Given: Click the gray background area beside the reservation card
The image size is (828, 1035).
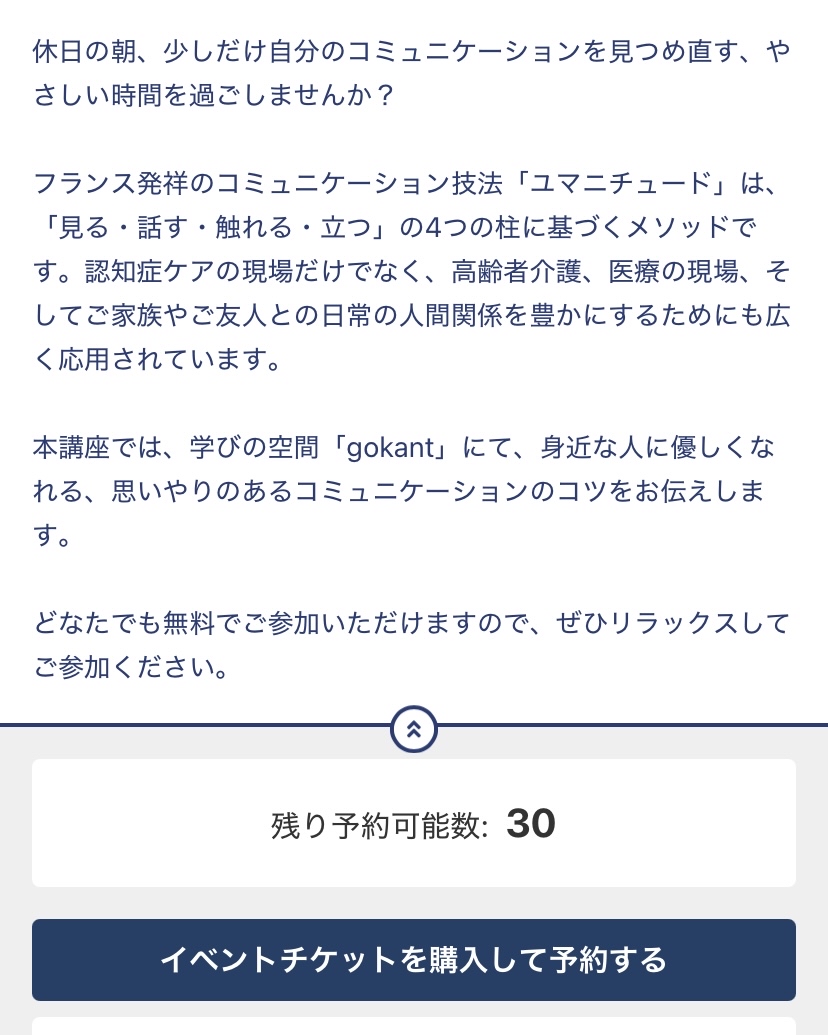Looking at the screenshot, I should 15,822.
